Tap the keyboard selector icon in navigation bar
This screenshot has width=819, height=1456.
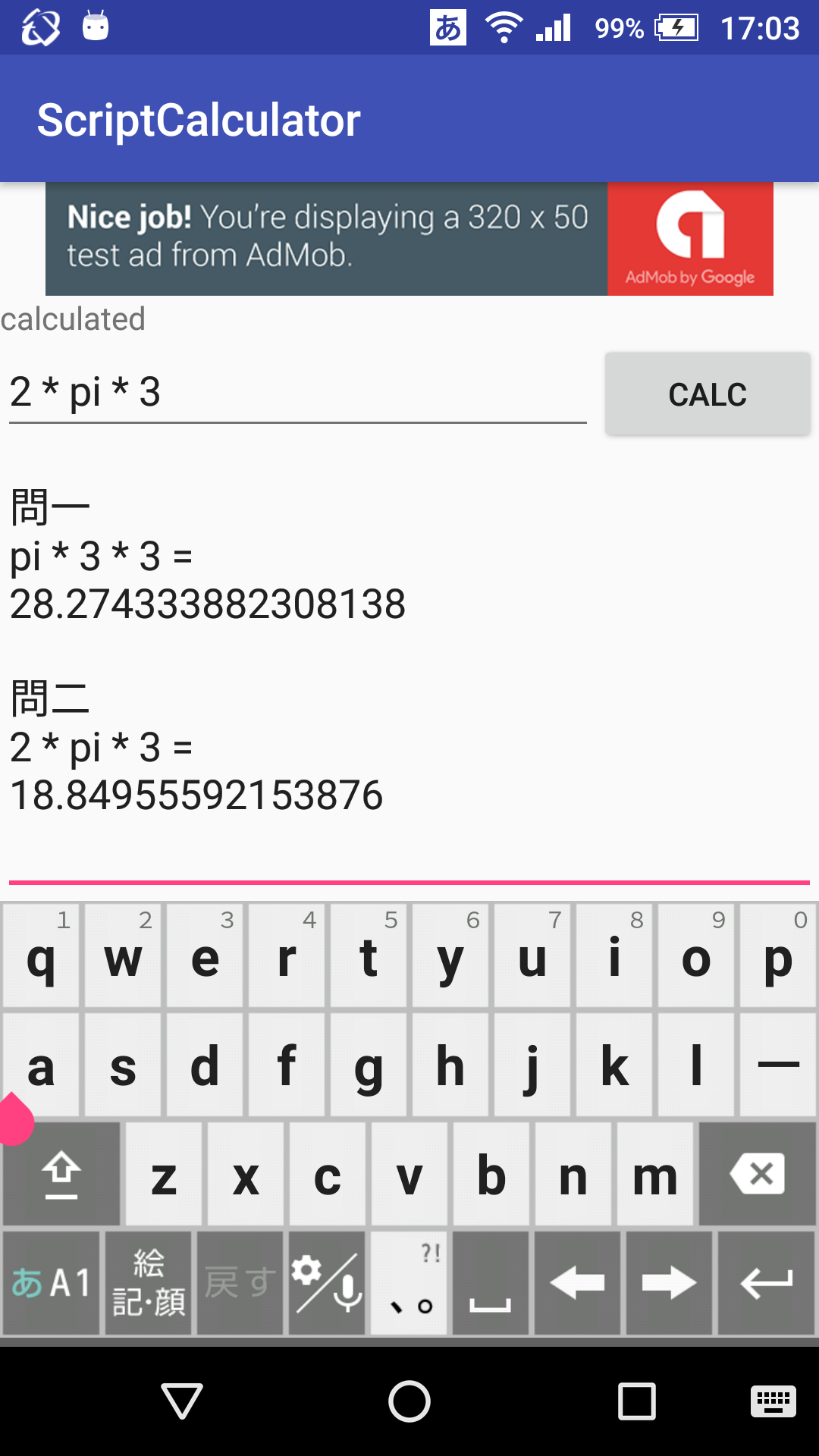pos(772,1401)
